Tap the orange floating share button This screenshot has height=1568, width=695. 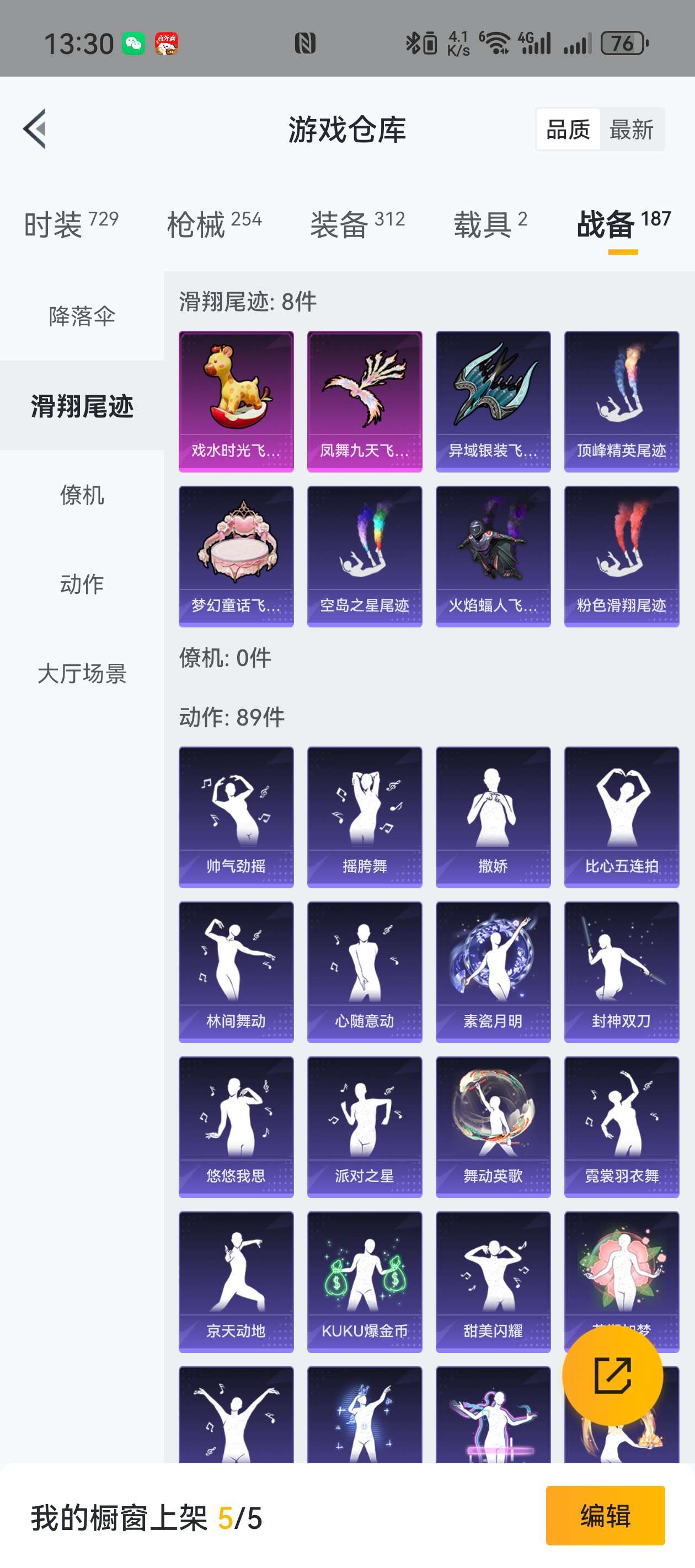pos(612,1376)
